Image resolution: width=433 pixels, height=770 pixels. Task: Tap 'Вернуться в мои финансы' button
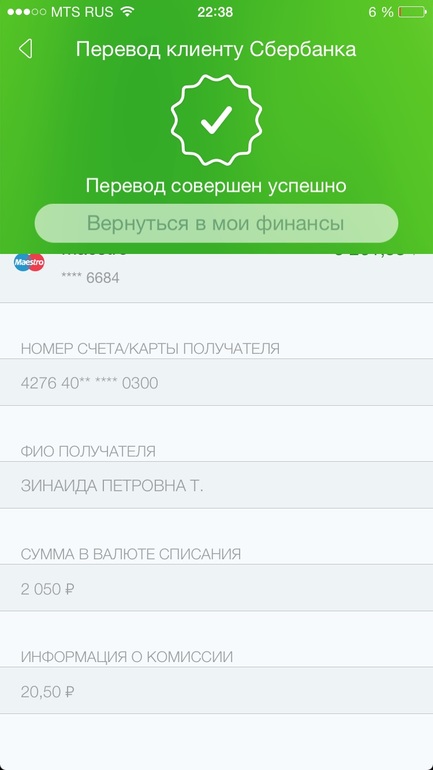(x=216, y=223)
